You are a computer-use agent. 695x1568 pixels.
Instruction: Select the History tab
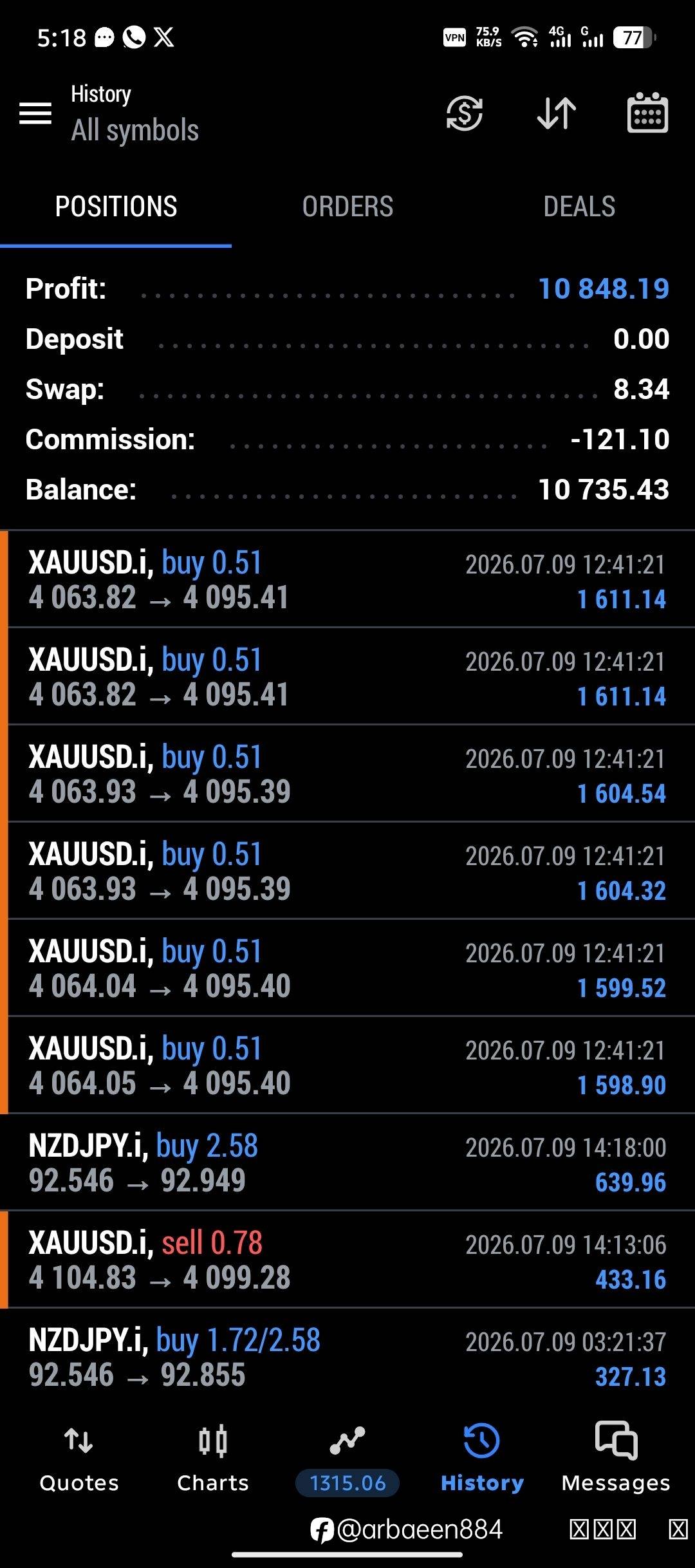[482, 1459]
